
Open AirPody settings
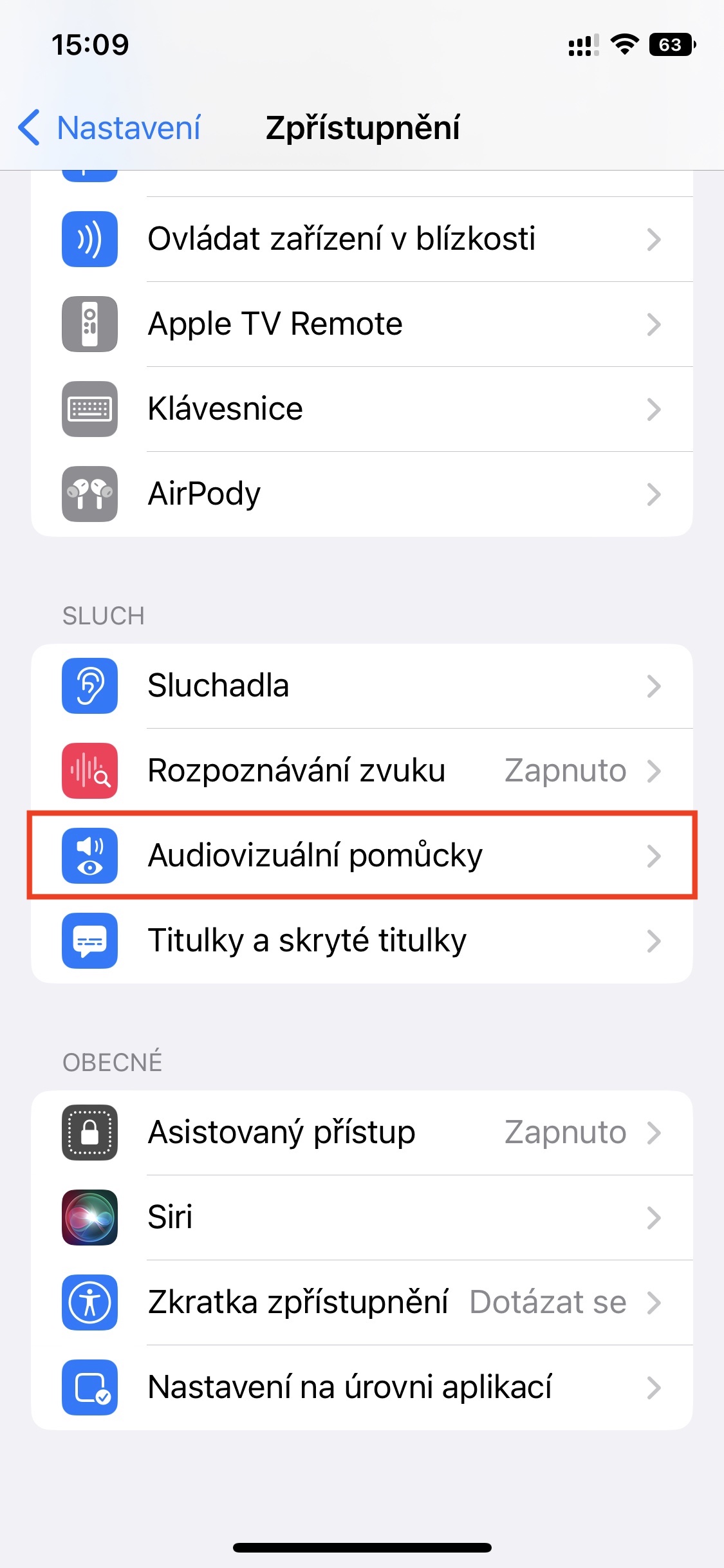tap(362, 494)
